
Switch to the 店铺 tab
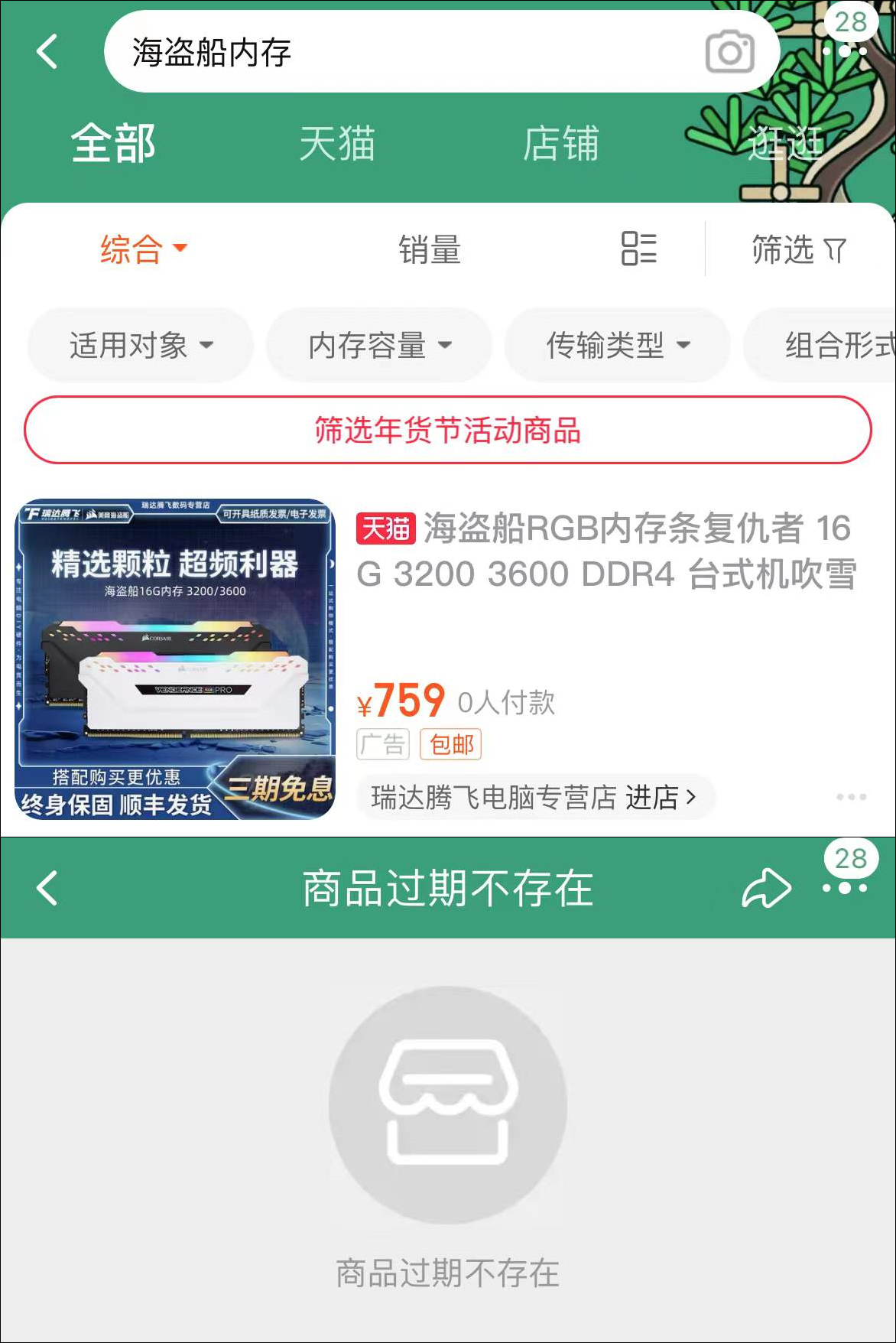(x=560, y=144)
